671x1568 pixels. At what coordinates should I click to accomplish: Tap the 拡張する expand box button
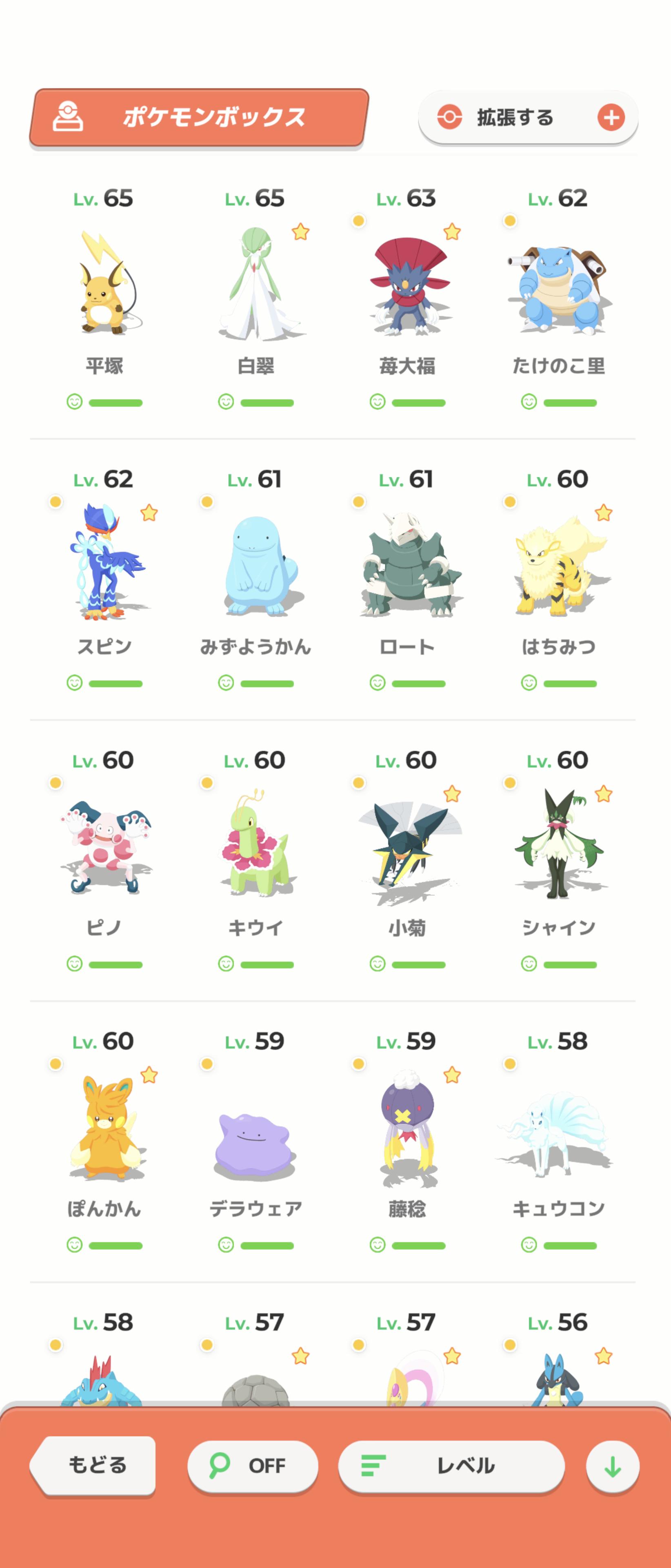click(x=527, y=118)
